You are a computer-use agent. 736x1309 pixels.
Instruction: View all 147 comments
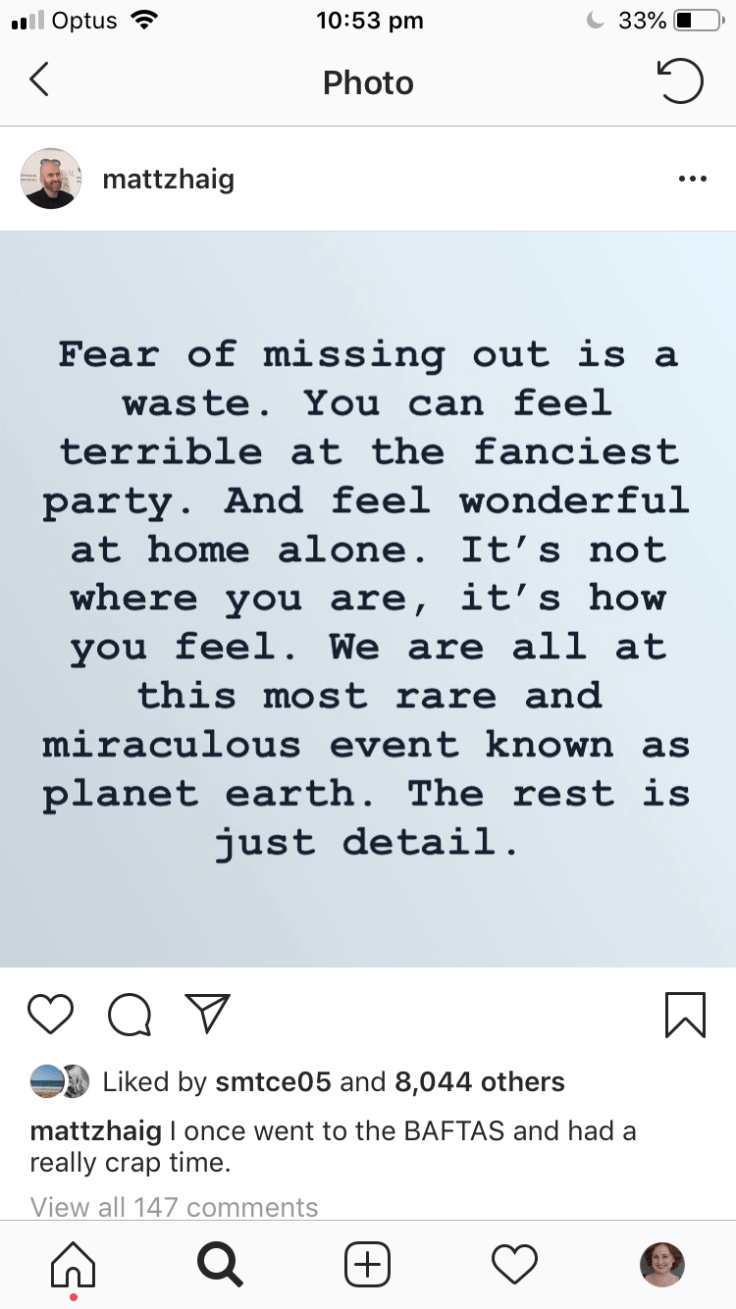pyautogui.click(x=174, y=1207)
